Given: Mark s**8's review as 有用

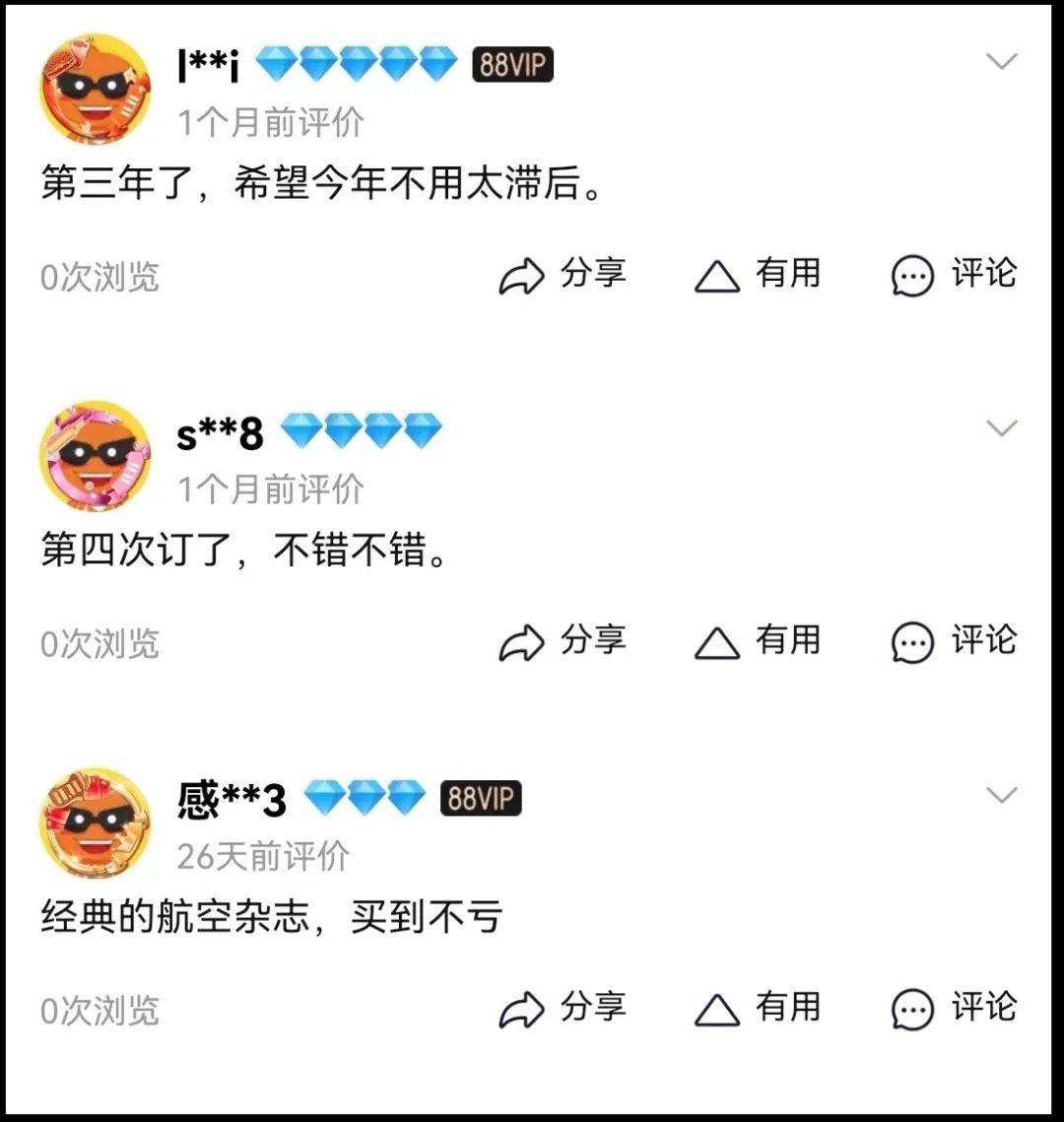Looking at the screenshot, I should coord(757,642).
